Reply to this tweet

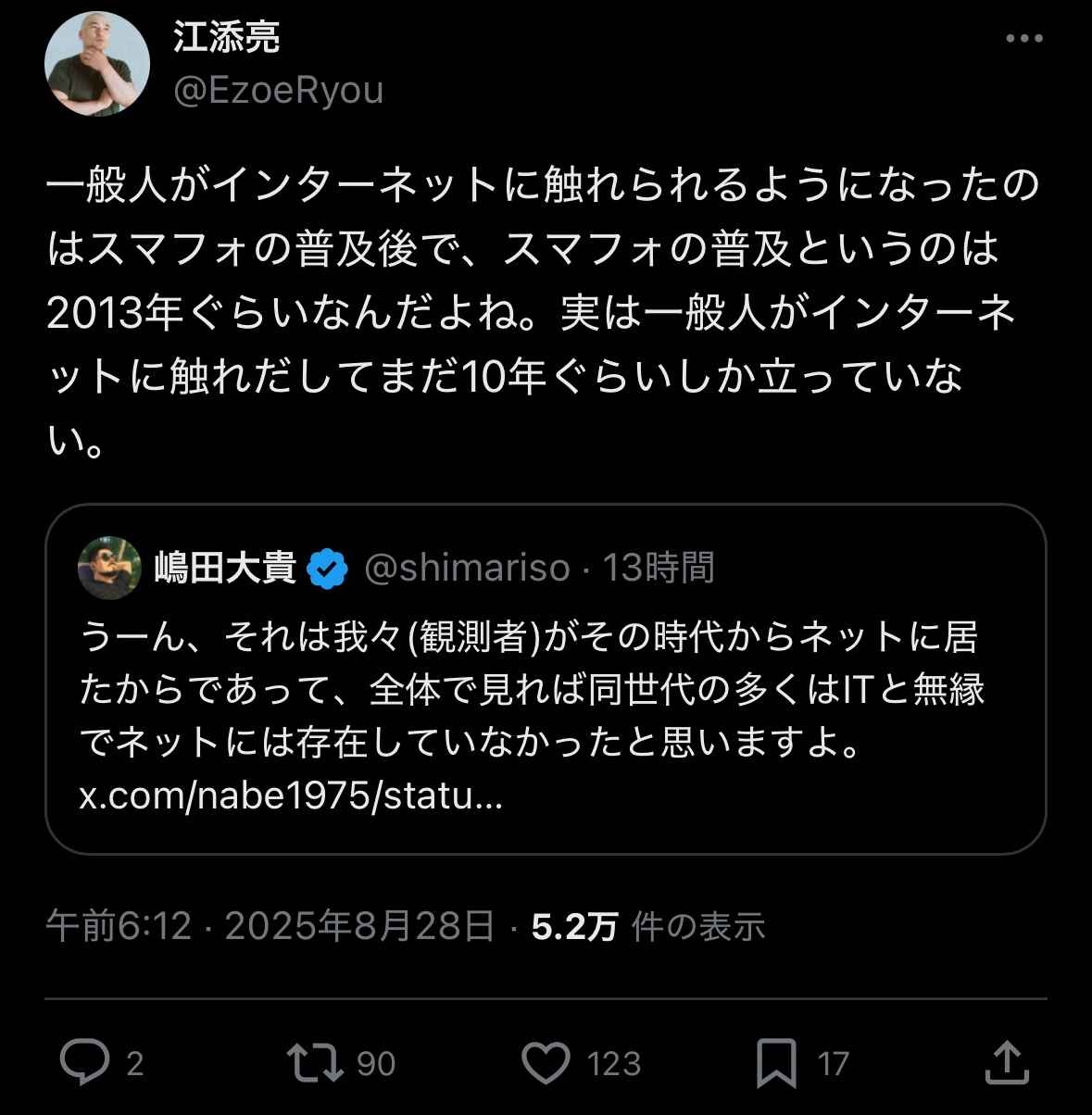point(85,1062)
